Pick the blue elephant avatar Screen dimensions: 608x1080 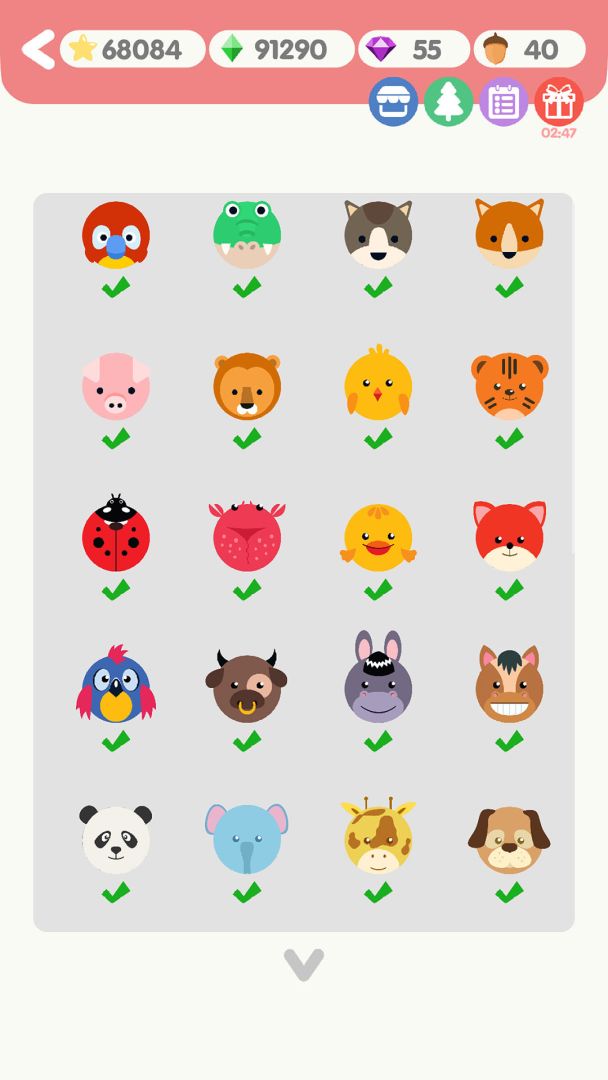(247, 839)
